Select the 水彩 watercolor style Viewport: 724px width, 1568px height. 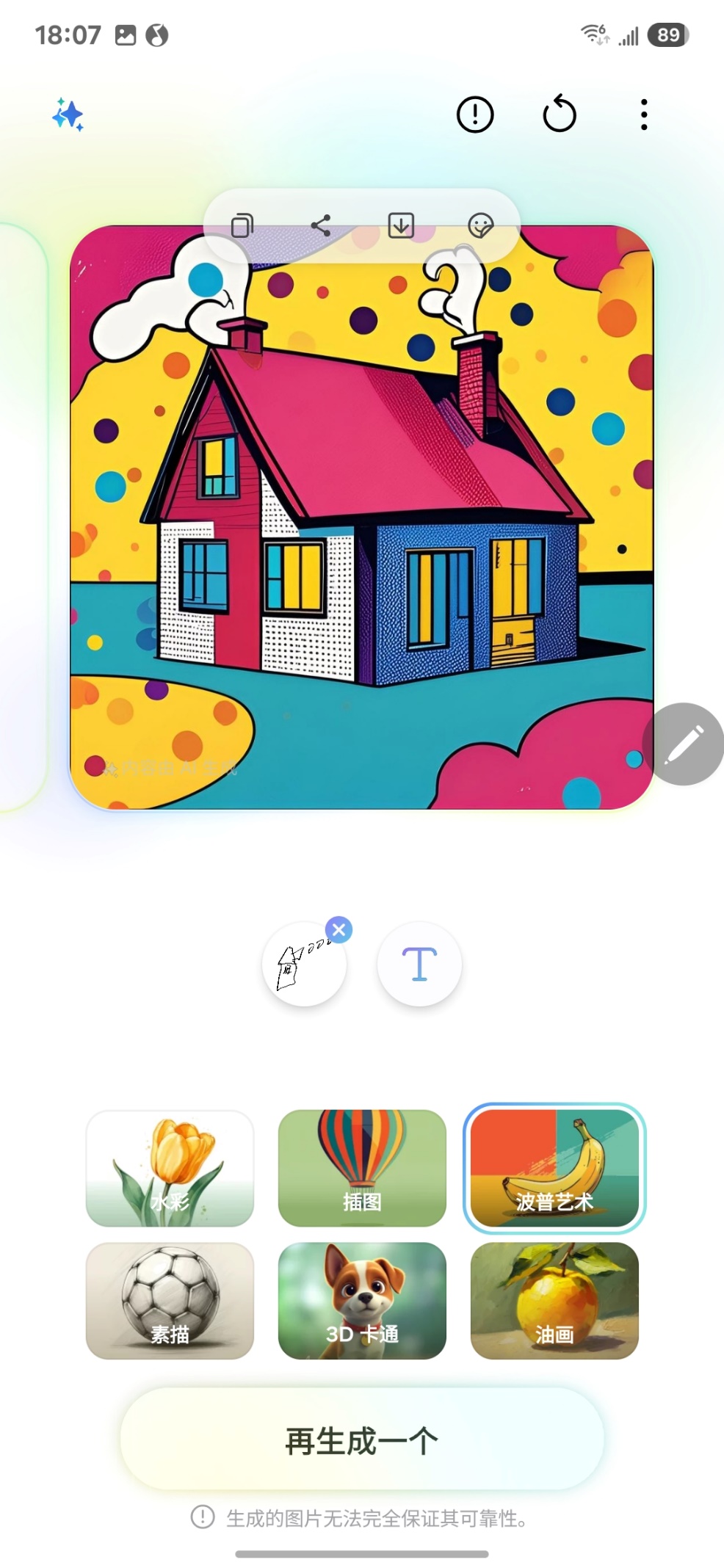coord(170,1168)
